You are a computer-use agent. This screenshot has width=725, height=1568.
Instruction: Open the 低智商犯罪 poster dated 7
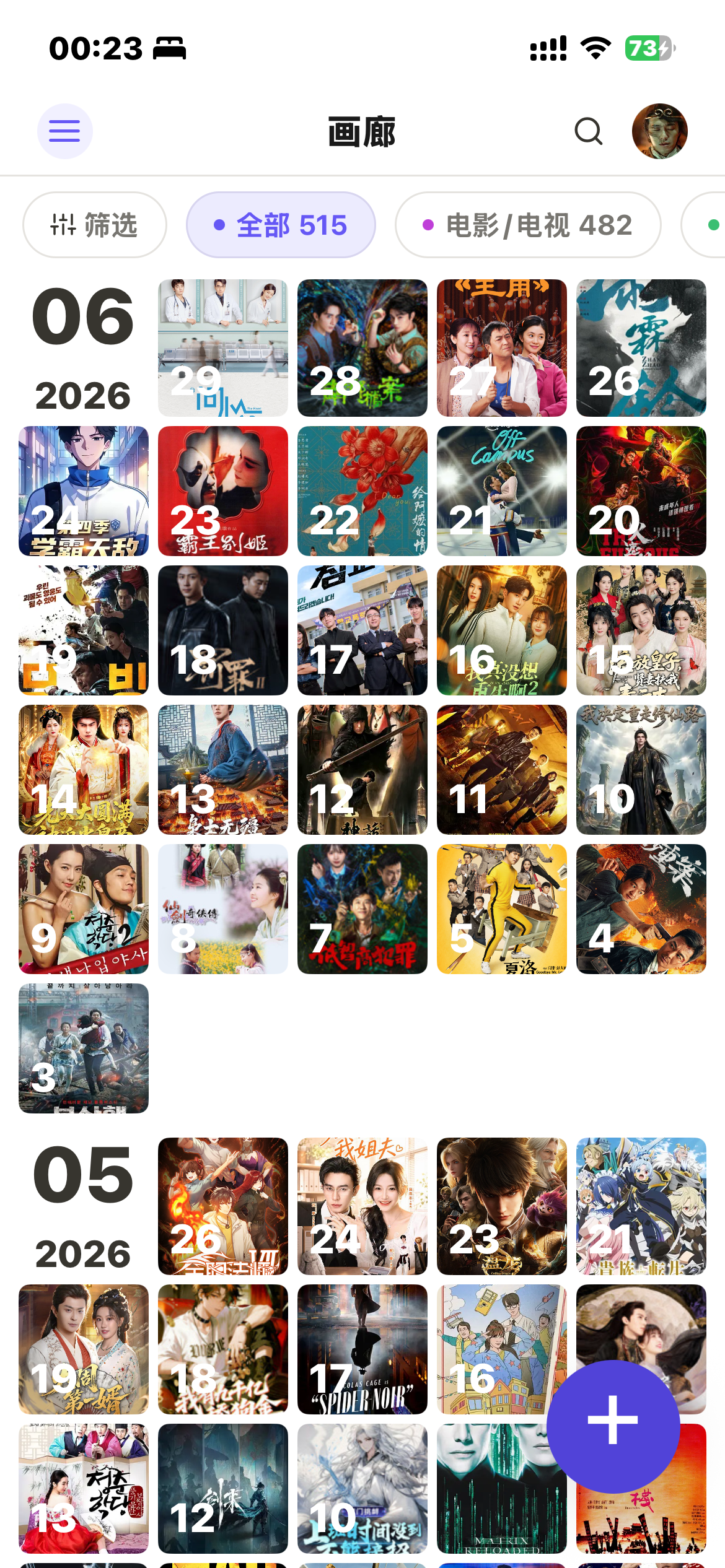click(362, 909)
